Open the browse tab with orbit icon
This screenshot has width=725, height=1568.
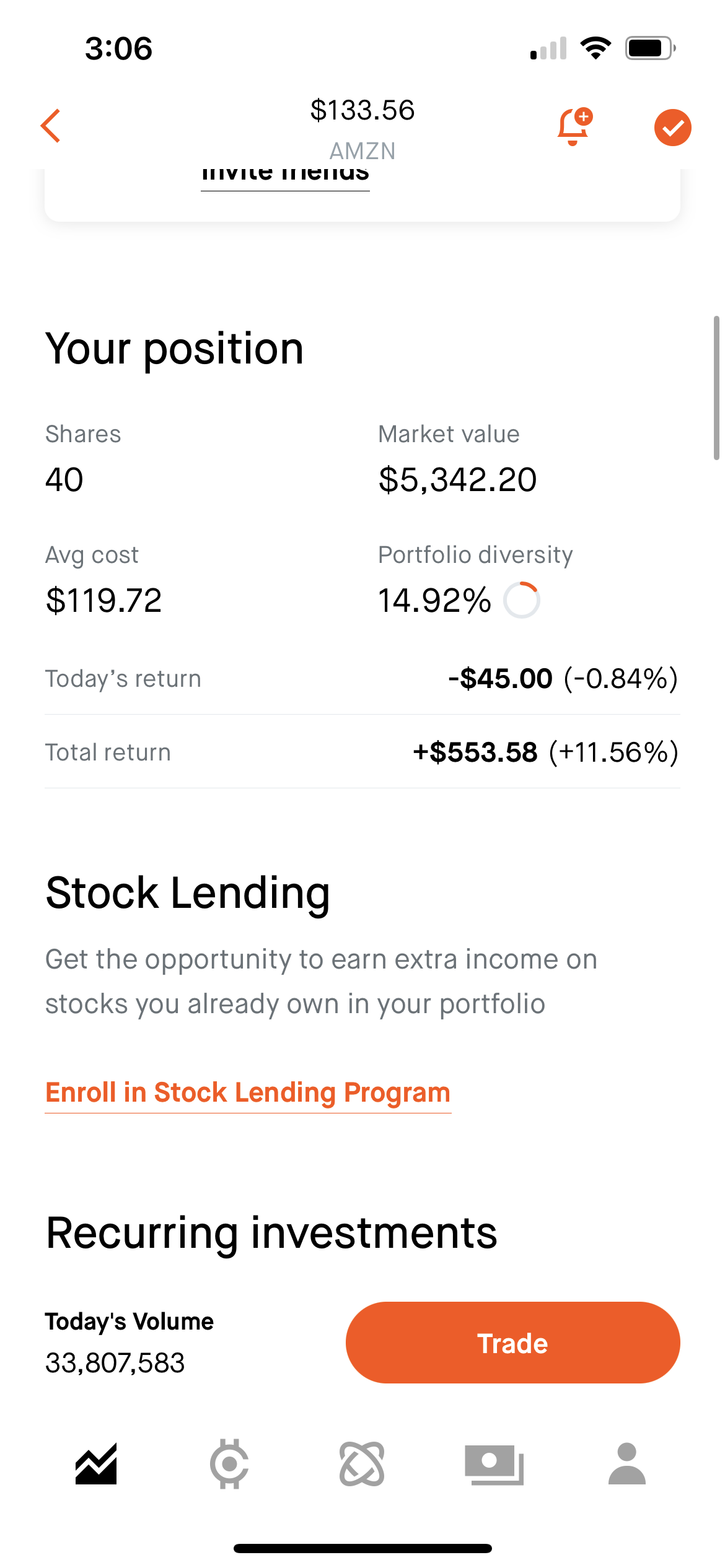point(362,1464)
